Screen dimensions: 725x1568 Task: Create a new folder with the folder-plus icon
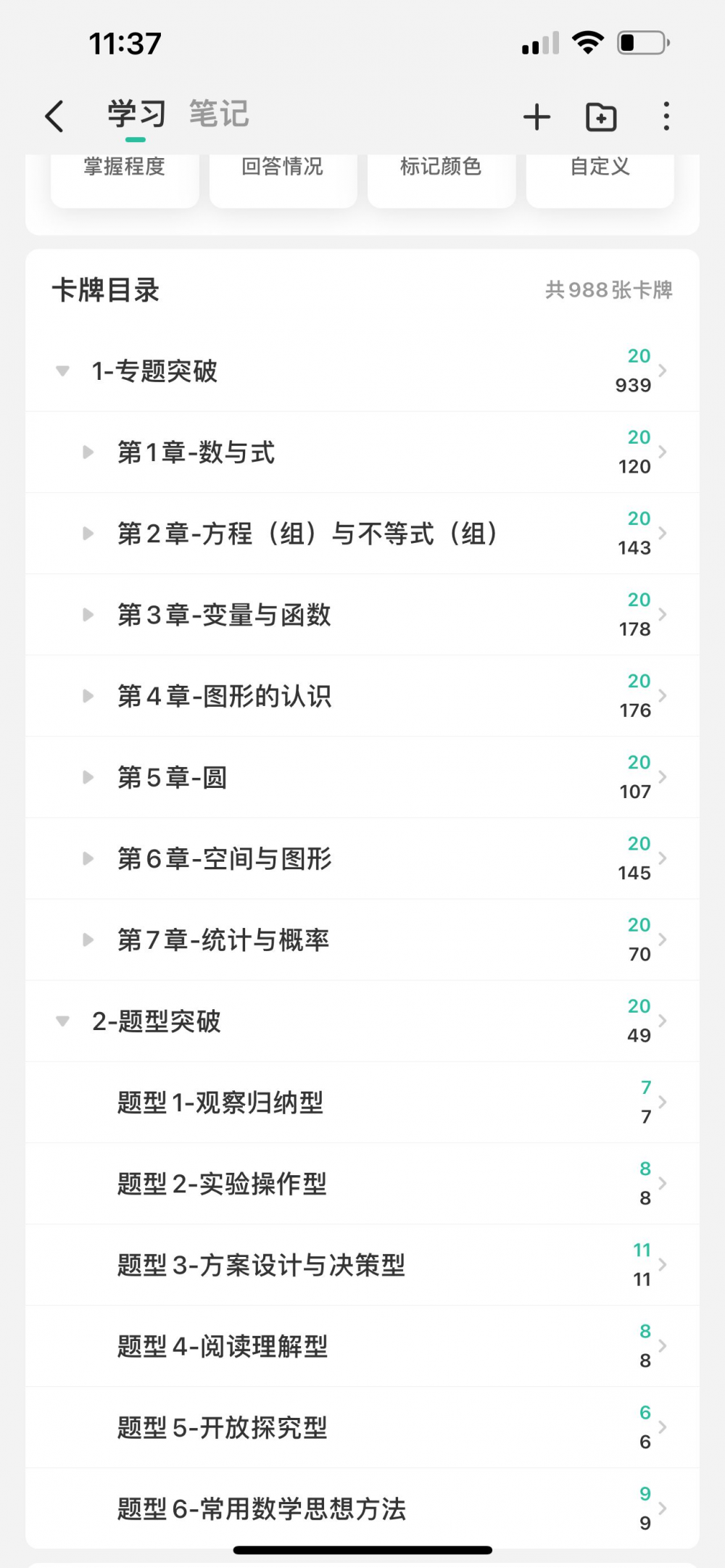pyautogui.click(x=601, y=117)
